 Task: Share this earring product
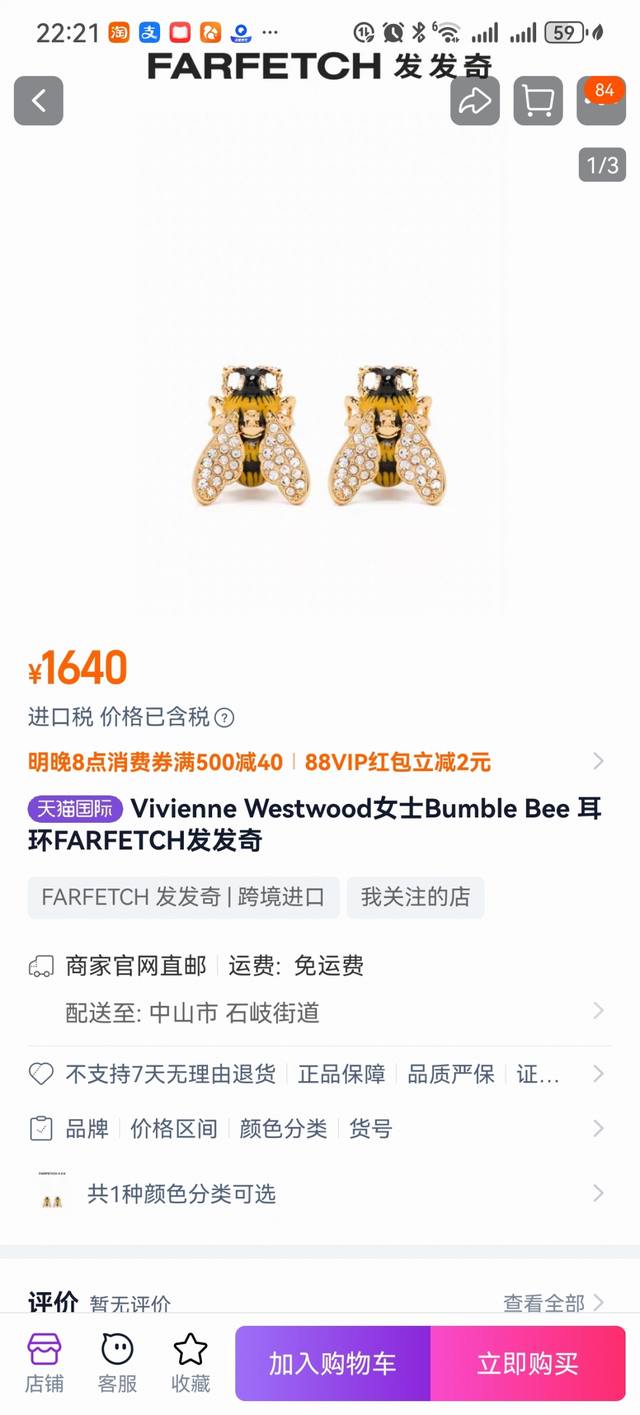pos(475,101)
